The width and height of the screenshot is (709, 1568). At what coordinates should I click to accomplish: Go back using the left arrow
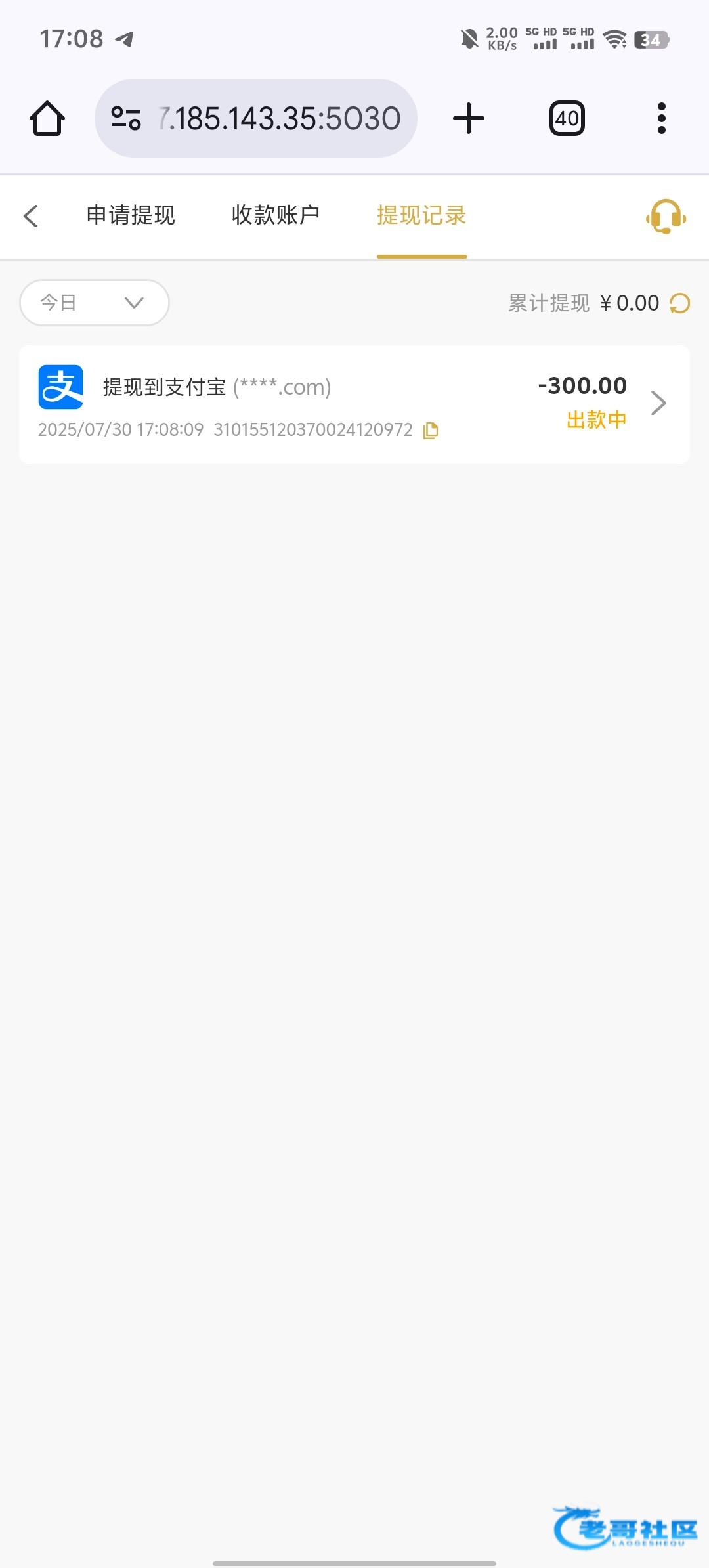[31, 216]
